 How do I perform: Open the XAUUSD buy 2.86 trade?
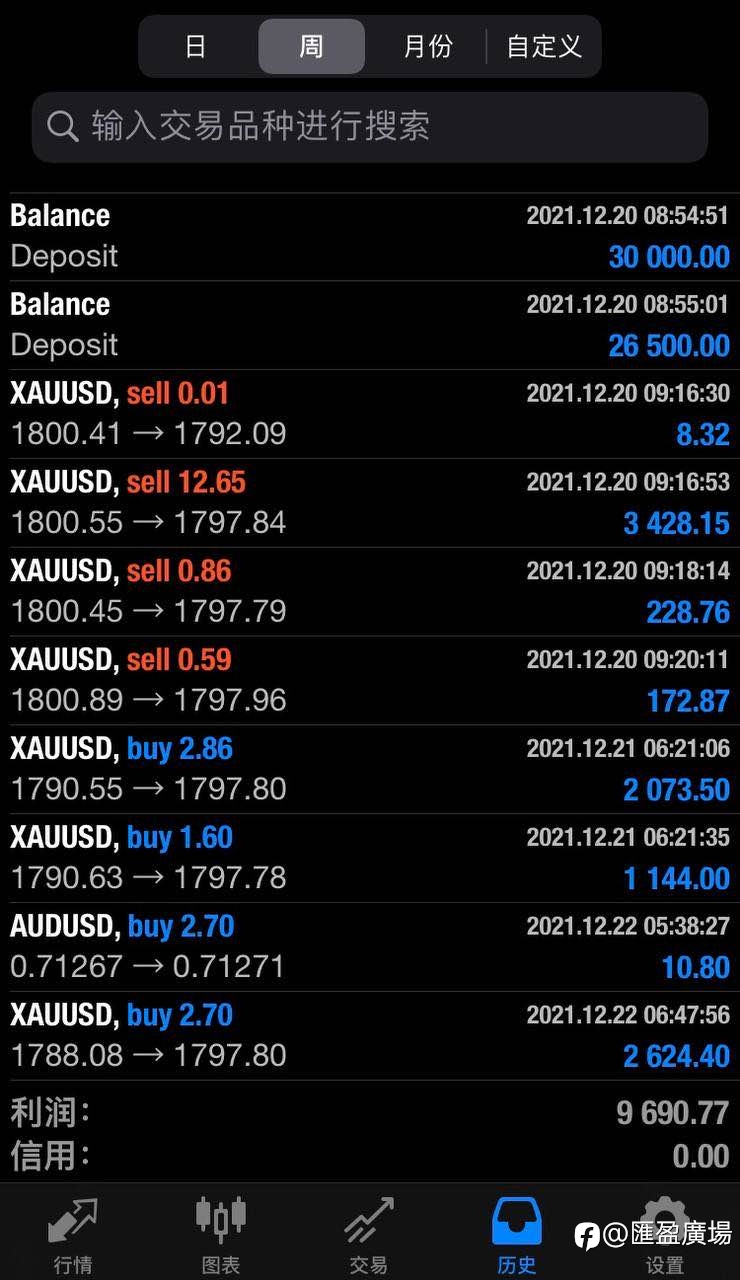(370, 770)
